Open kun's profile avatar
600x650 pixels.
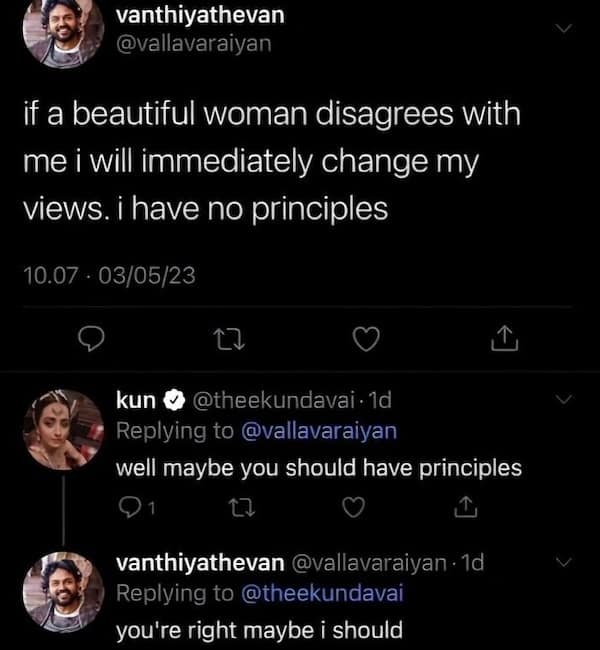65,430
